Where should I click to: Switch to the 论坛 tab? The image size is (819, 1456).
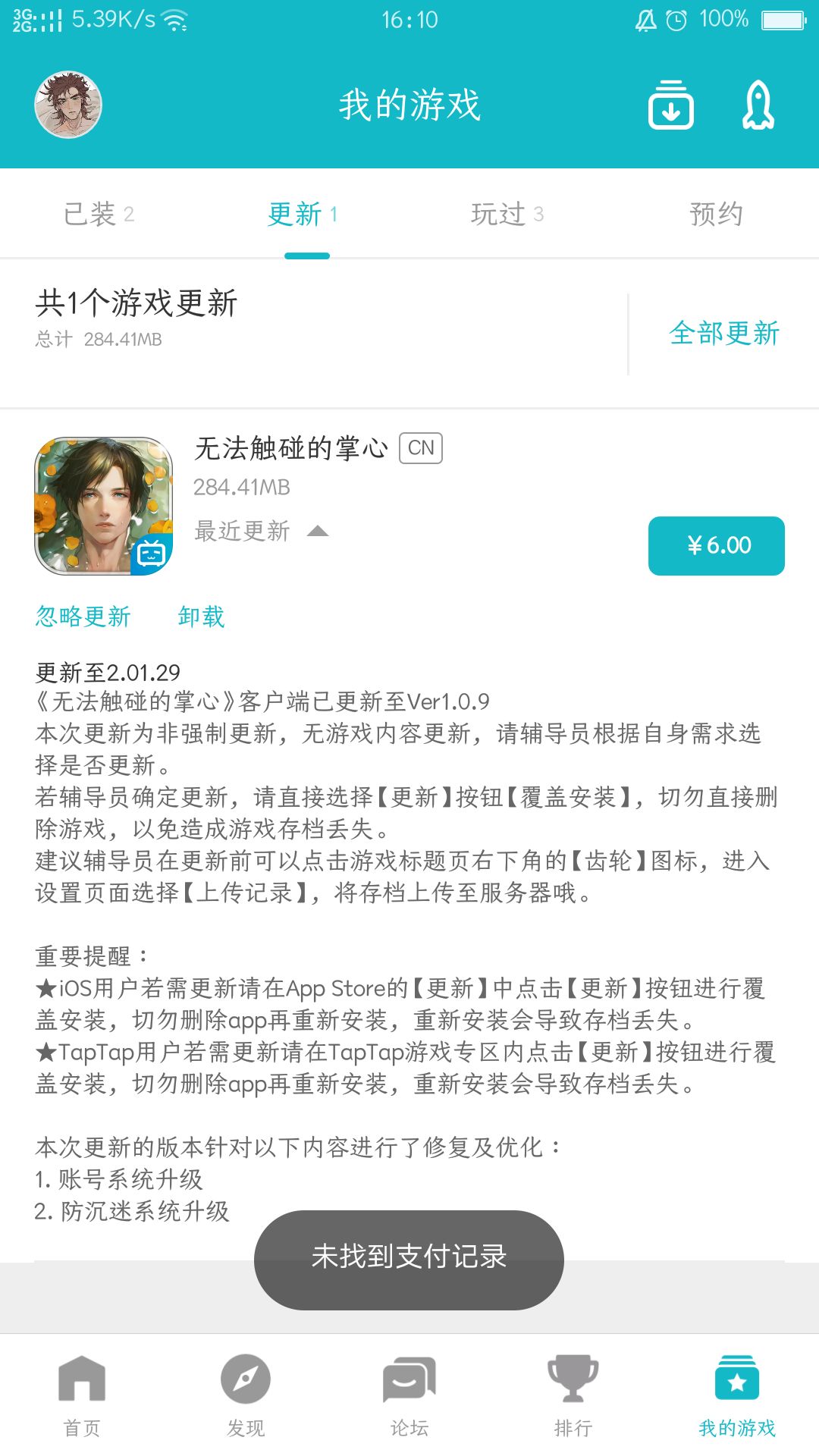click(409, 1395)
